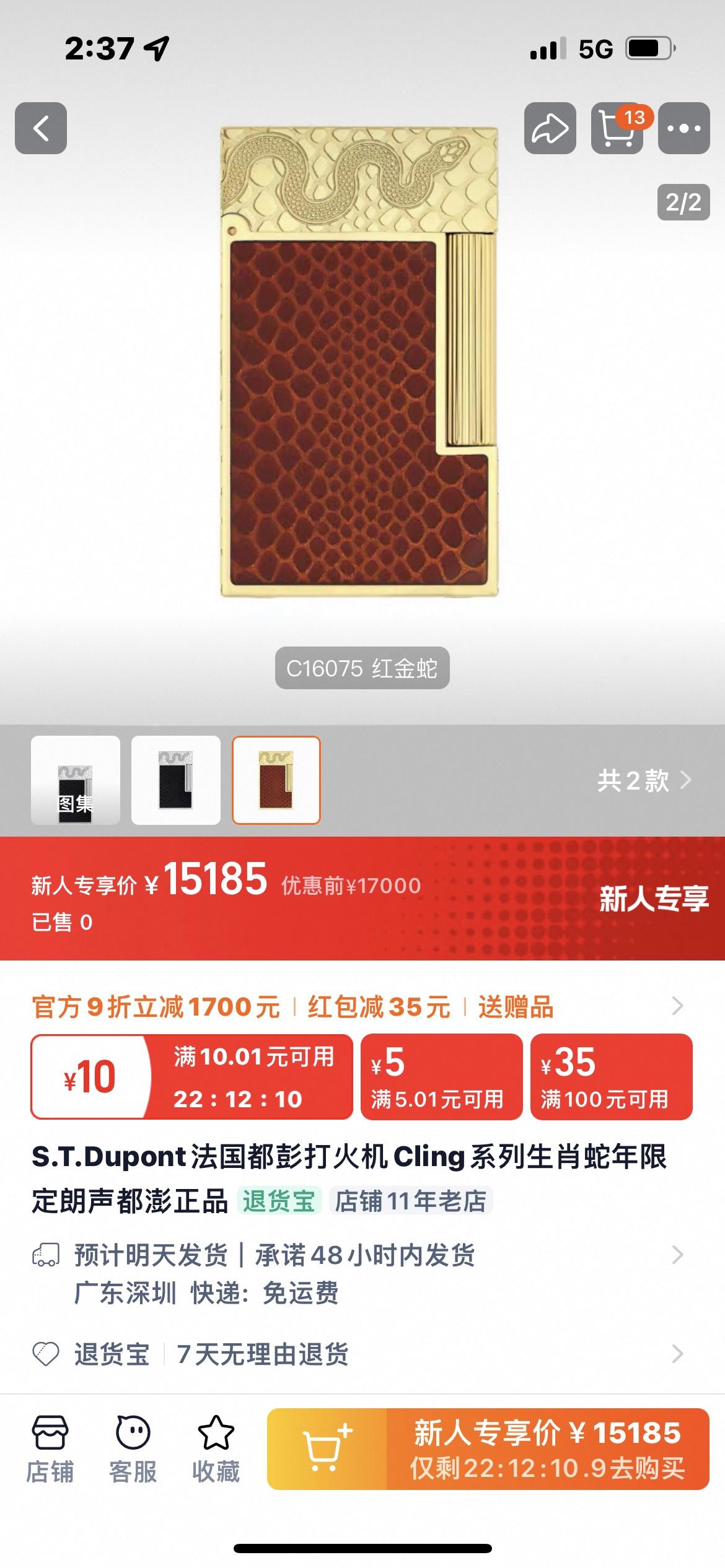Open 共2款 to view all styles
725x1568 pixels.
643,780
